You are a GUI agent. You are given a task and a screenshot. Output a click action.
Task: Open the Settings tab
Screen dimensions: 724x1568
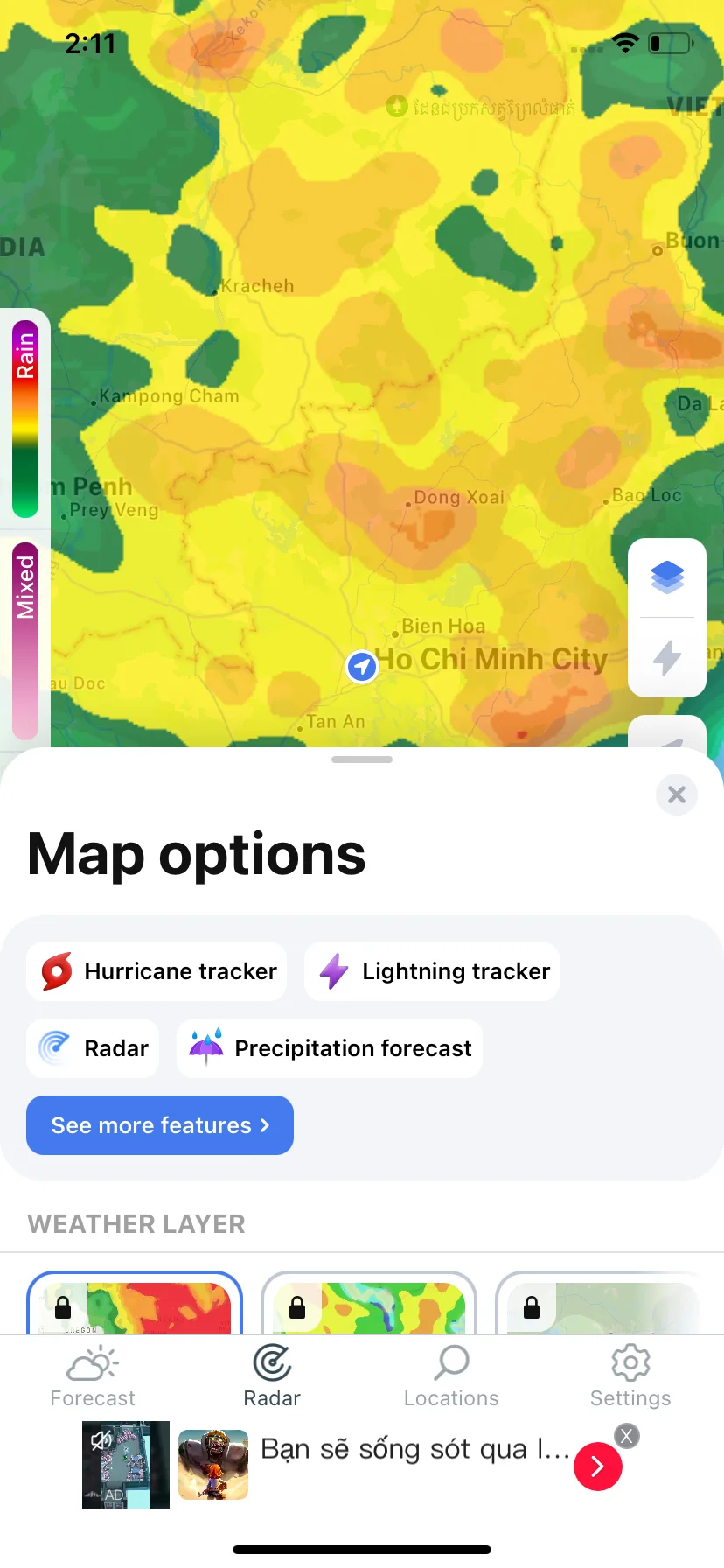pos(630,1375)
